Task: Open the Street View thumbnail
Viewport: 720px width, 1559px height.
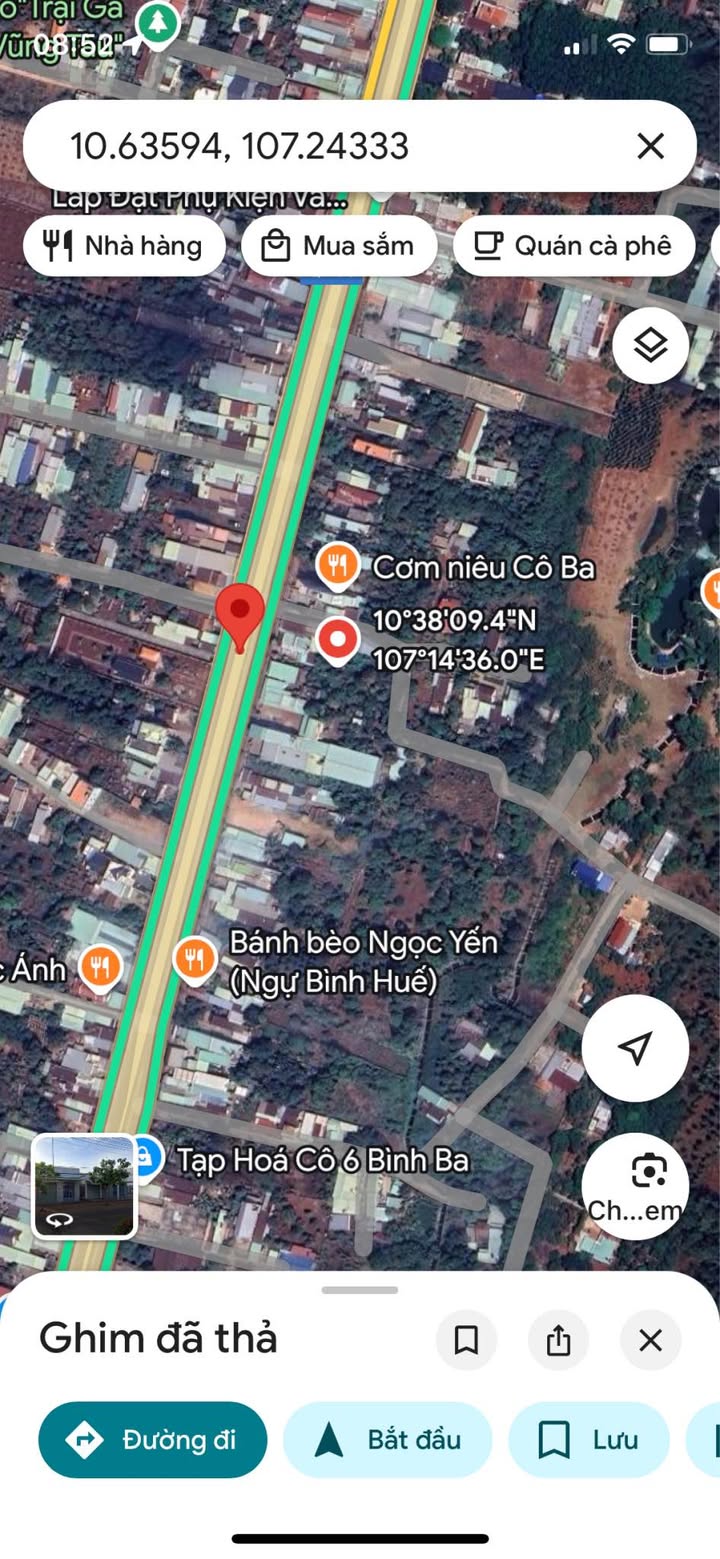Action: [x=85, y=1186]
